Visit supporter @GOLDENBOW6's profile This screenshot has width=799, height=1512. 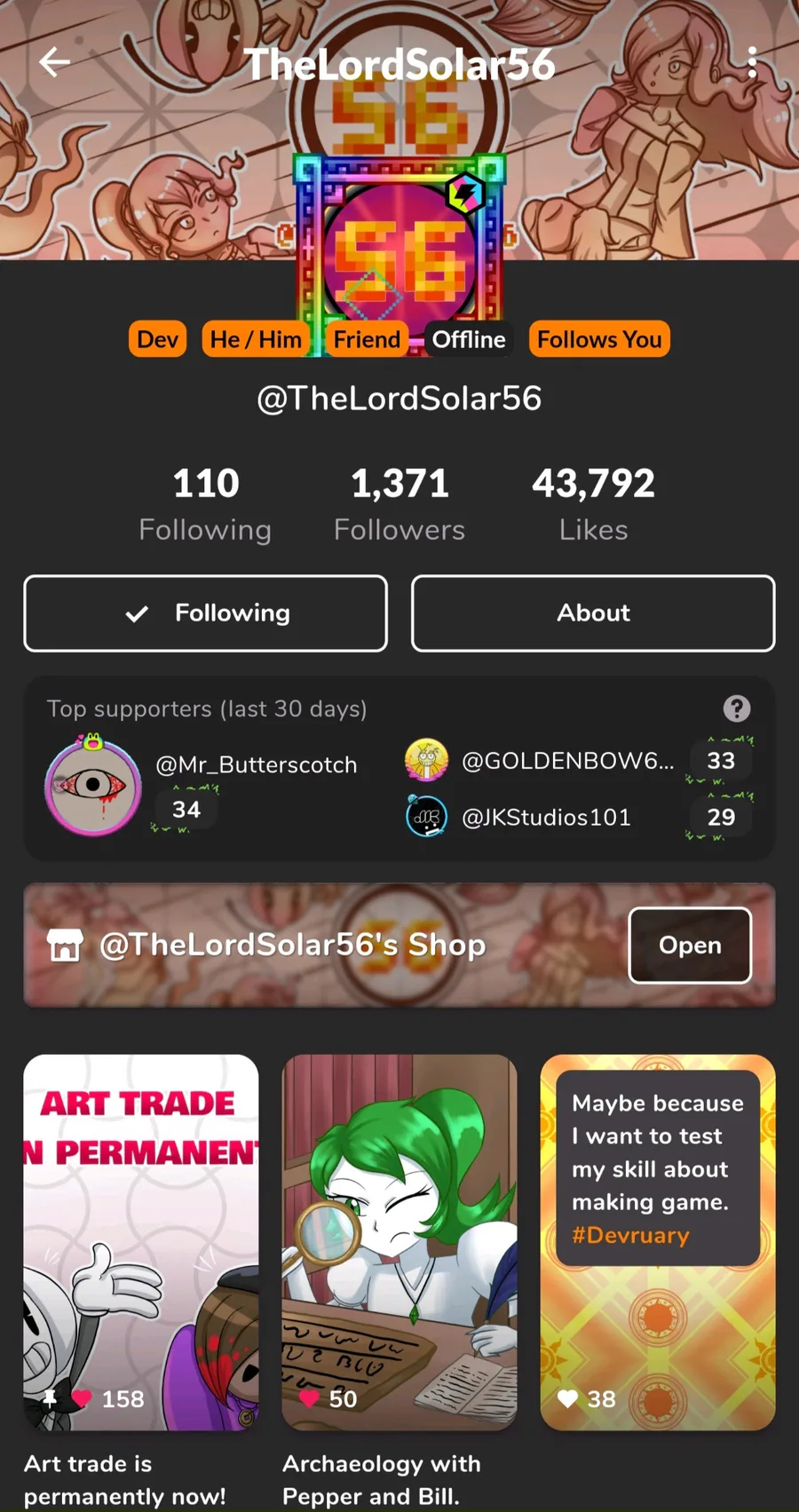point(566,761)
